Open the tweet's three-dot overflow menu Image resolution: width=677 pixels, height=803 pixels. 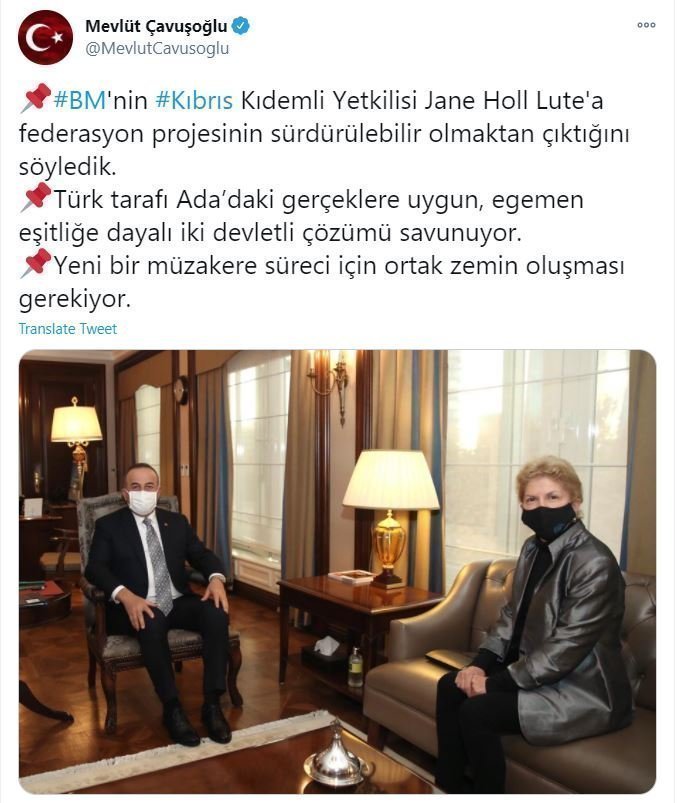[x=647, y=25]
